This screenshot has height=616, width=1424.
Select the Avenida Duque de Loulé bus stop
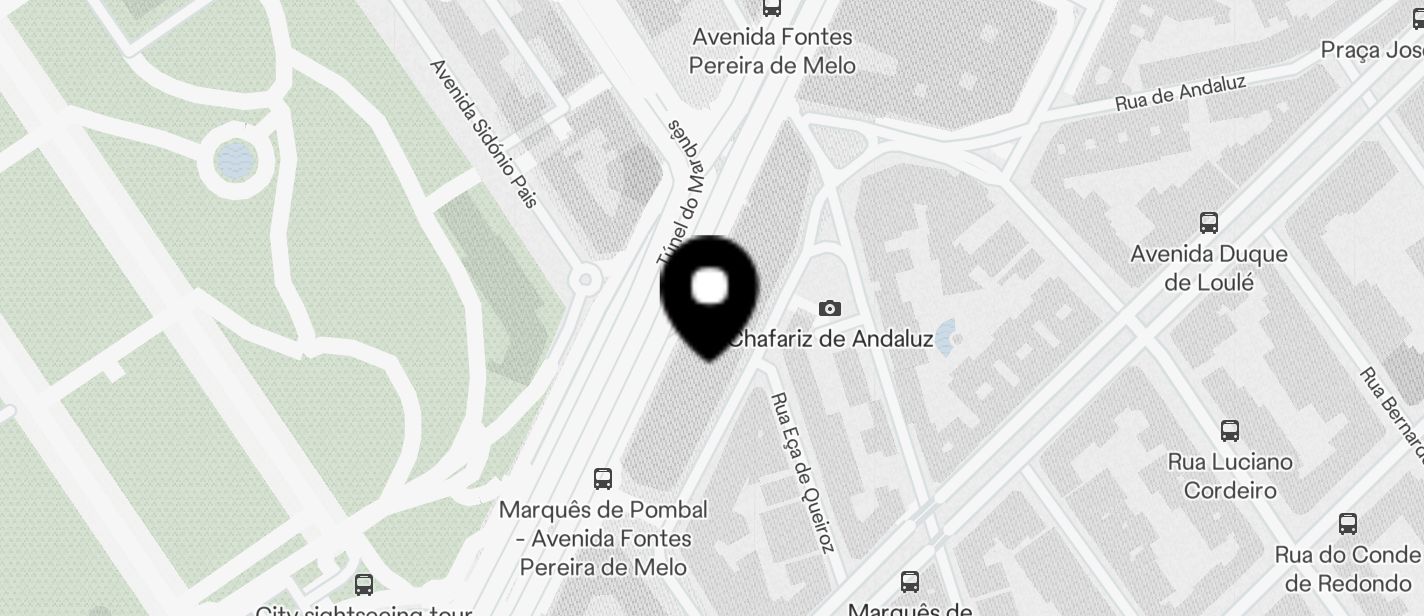(1208, 223)
